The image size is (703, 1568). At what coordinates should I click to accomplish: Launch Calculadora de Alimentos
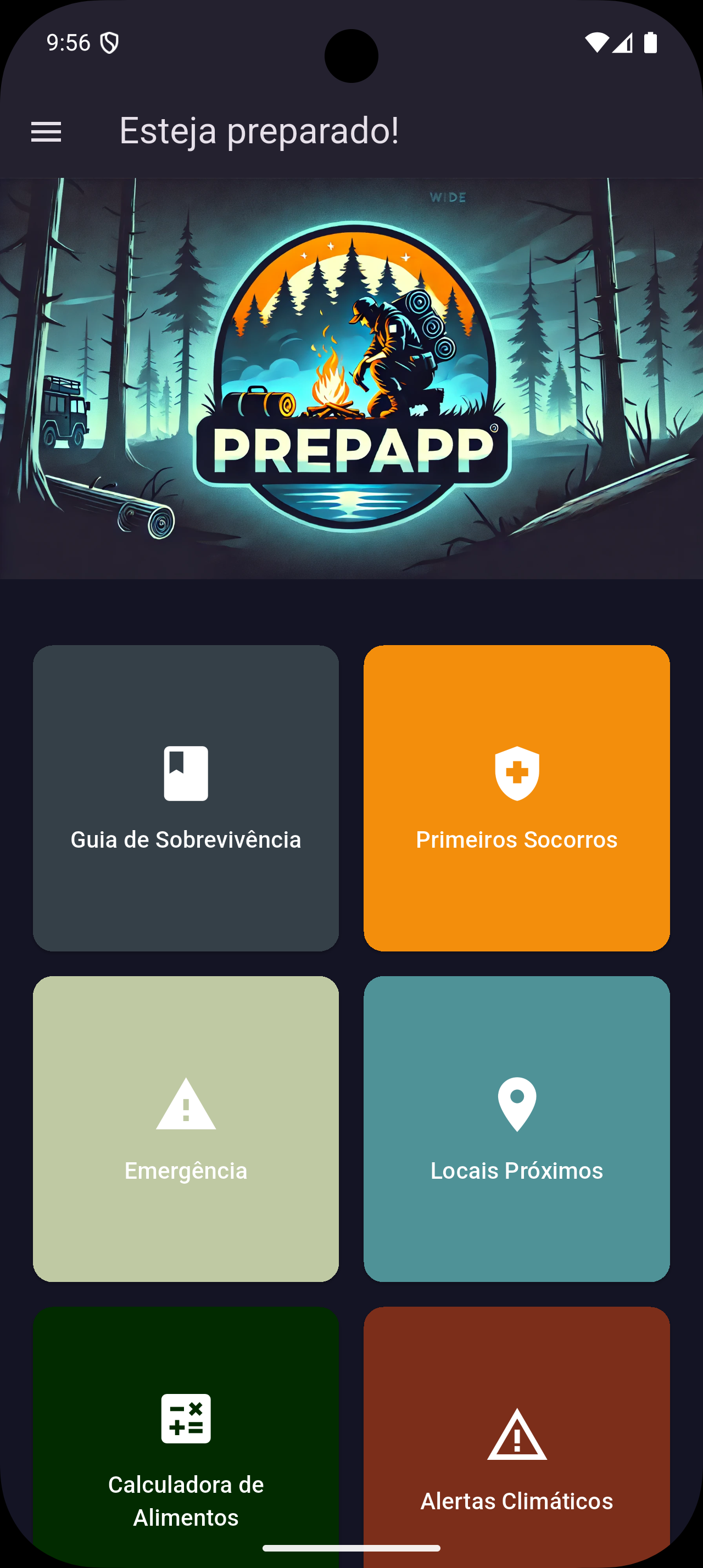pyautogui.click(x=186, y=1449)
